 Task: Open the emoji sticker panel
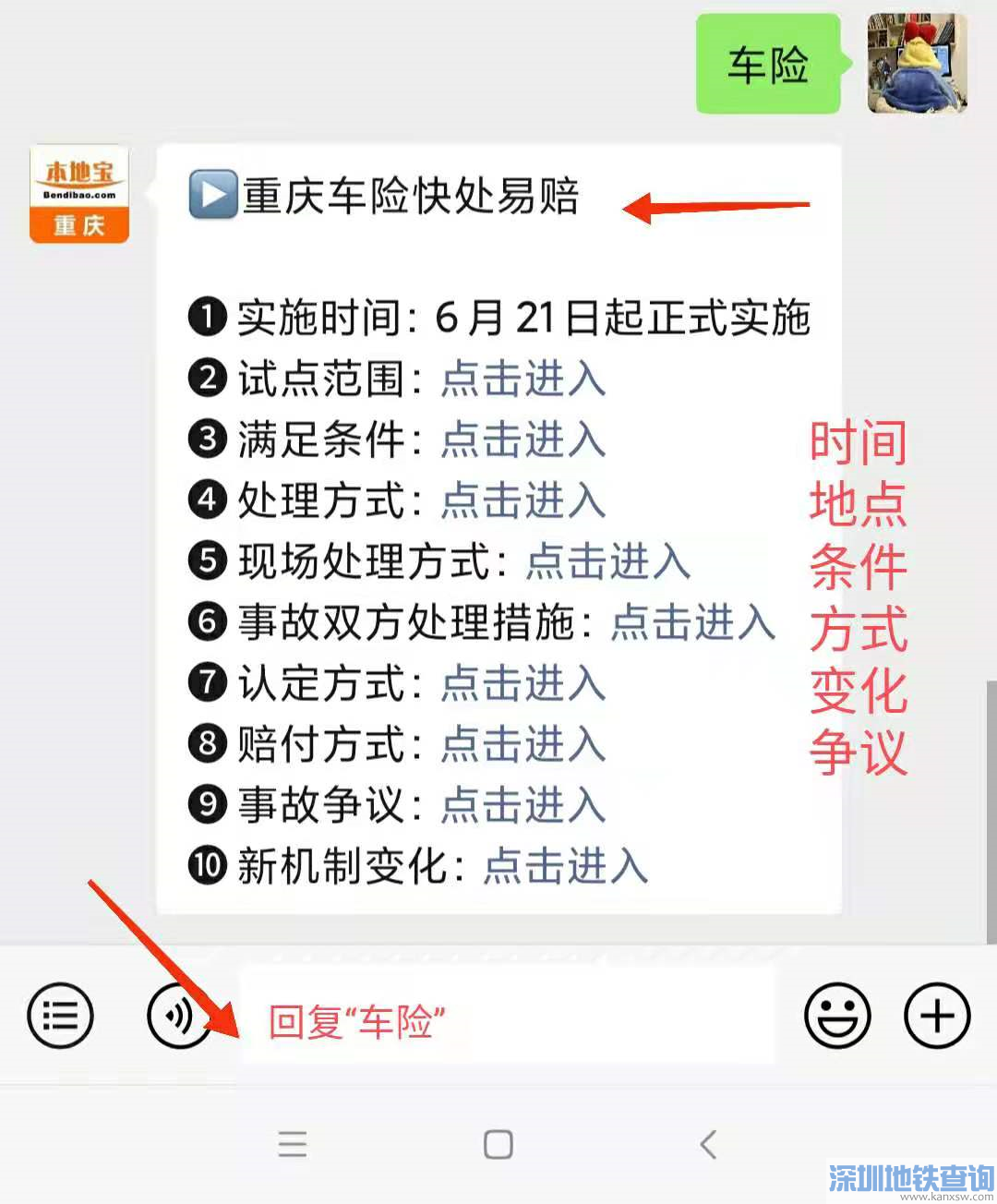pos(837,1016)
